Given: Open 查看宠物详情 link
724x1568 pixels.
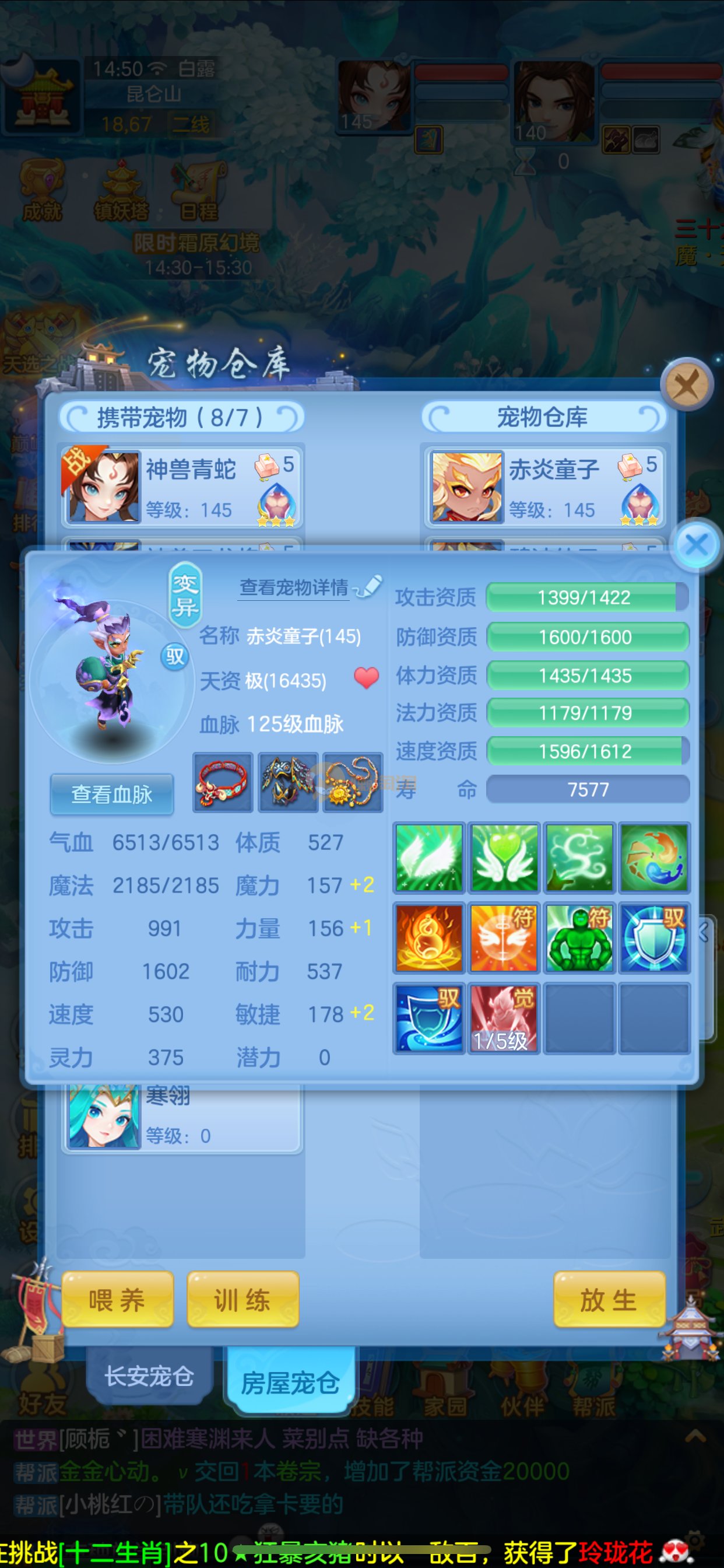Looking at the screenshot, I should pyautogui.click(x=294, y=587).
